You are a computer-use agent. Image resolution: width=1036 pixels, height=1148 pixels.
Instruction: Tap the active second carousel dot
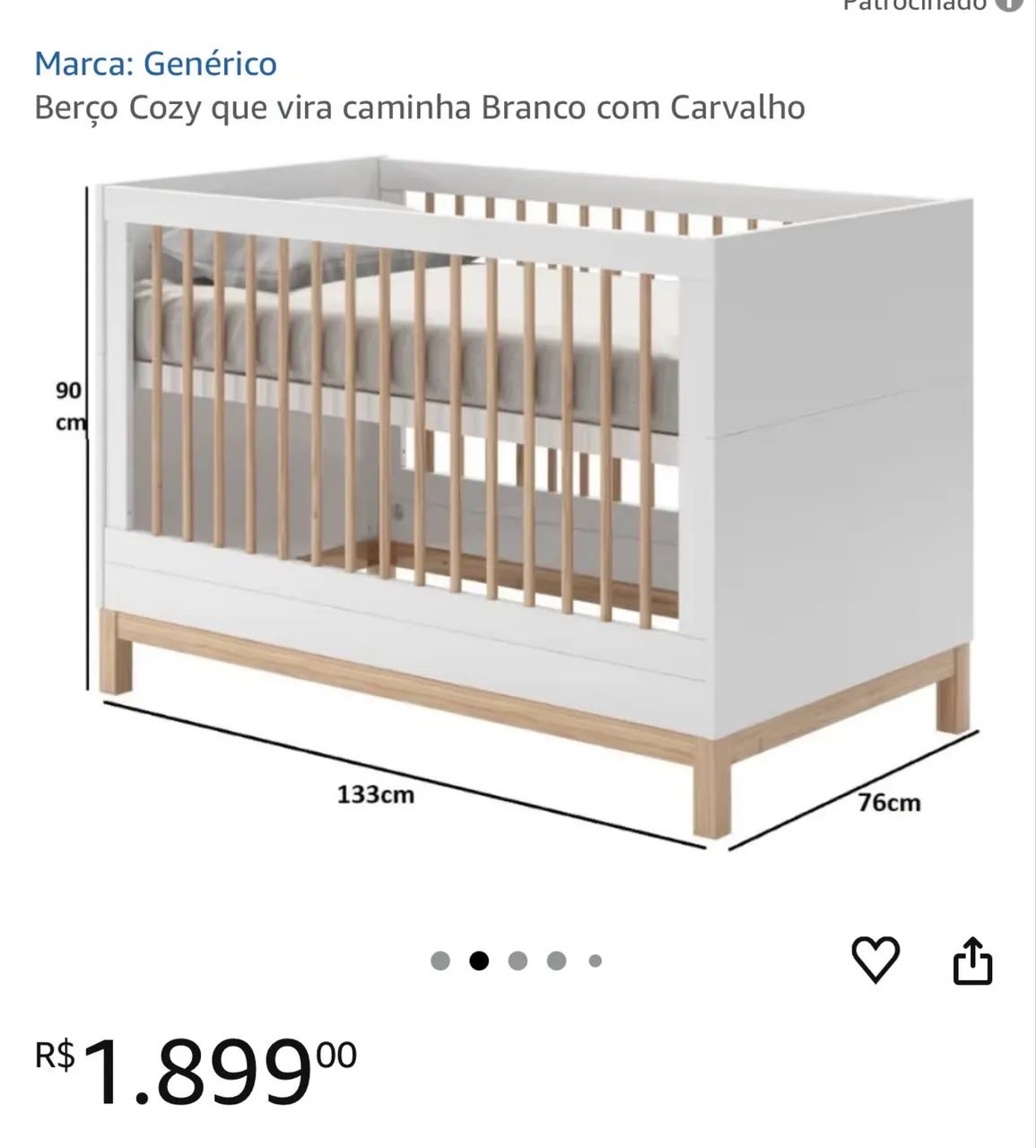click(x=480, y=961)
